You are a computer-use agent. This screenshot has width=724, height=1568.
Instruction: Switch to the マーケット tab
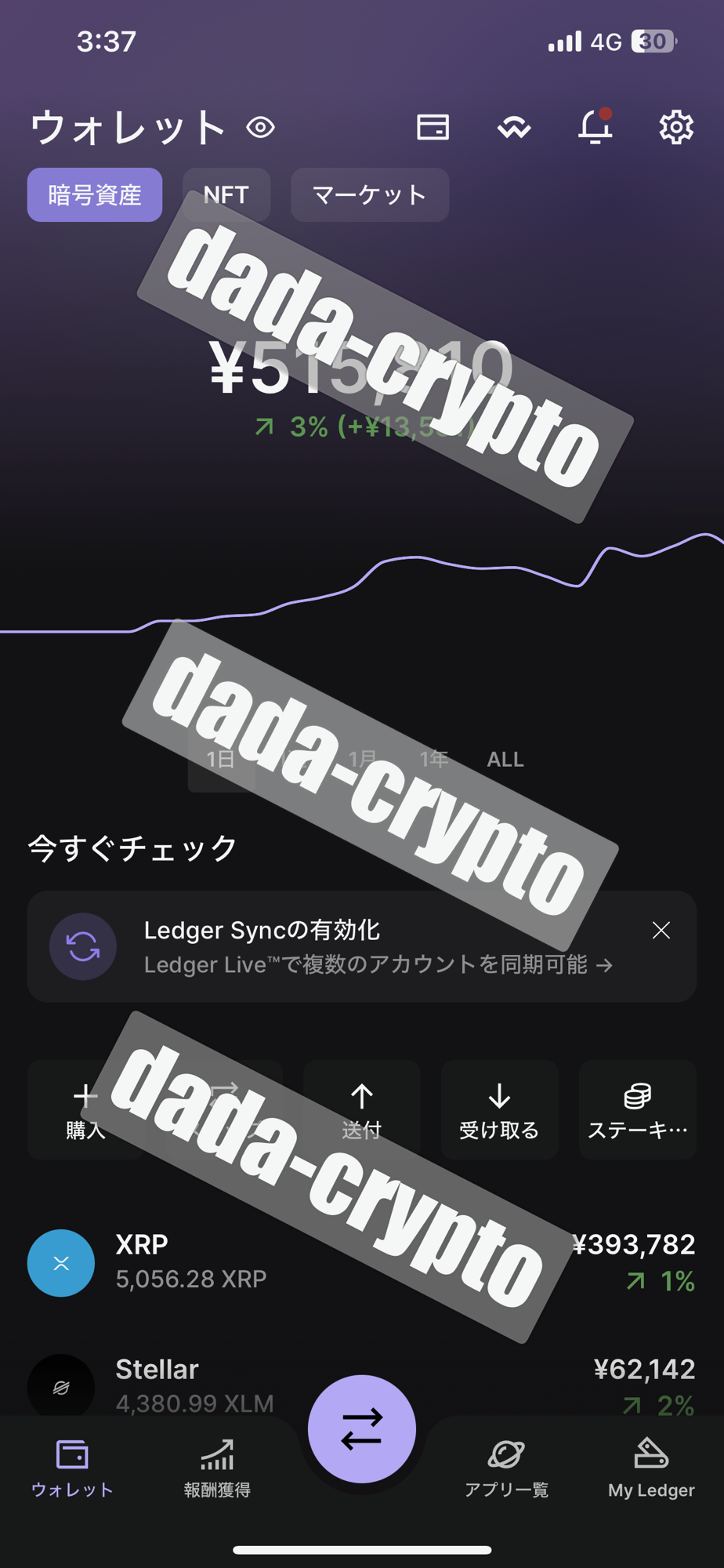click(369, 194)
